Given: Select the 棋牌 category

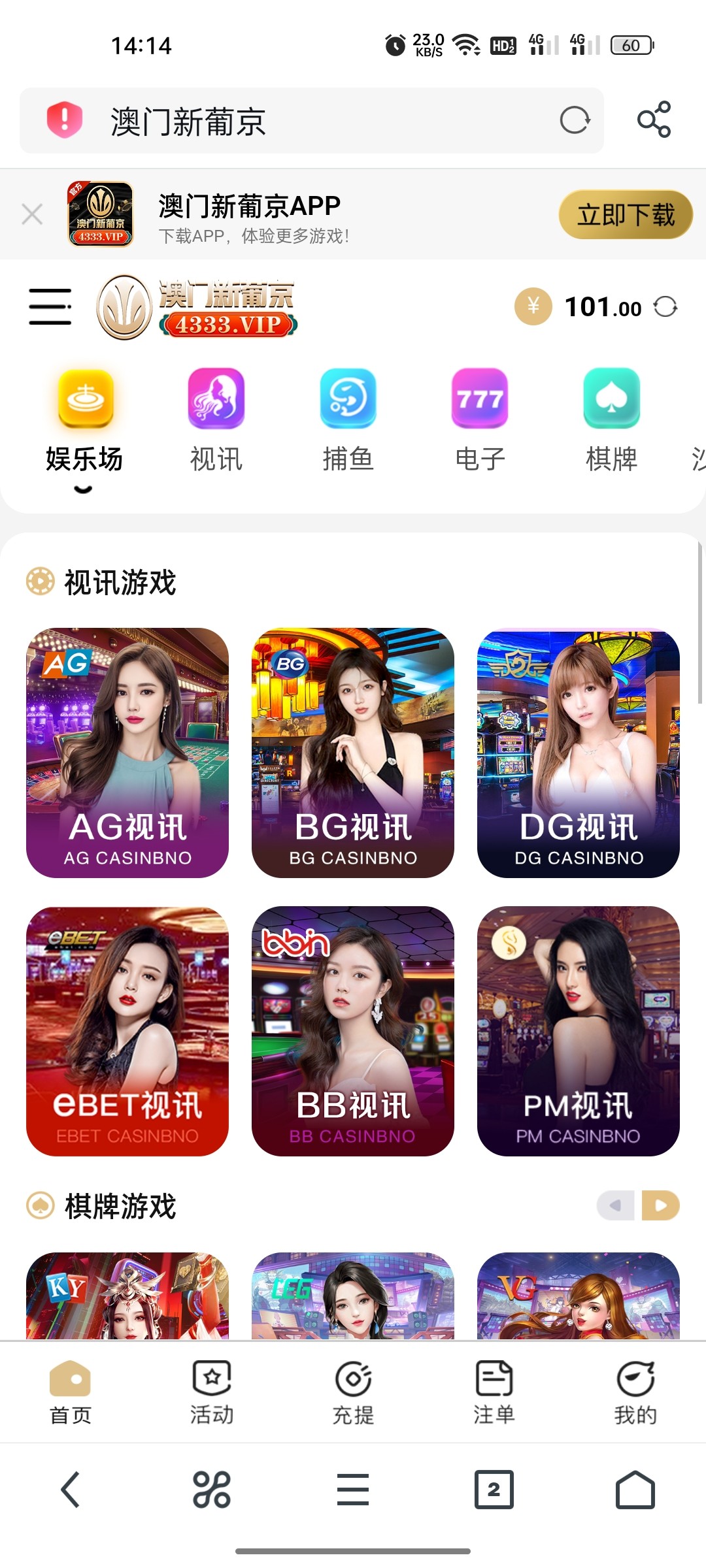Looking at the screenshot, I should click(611, 419).
